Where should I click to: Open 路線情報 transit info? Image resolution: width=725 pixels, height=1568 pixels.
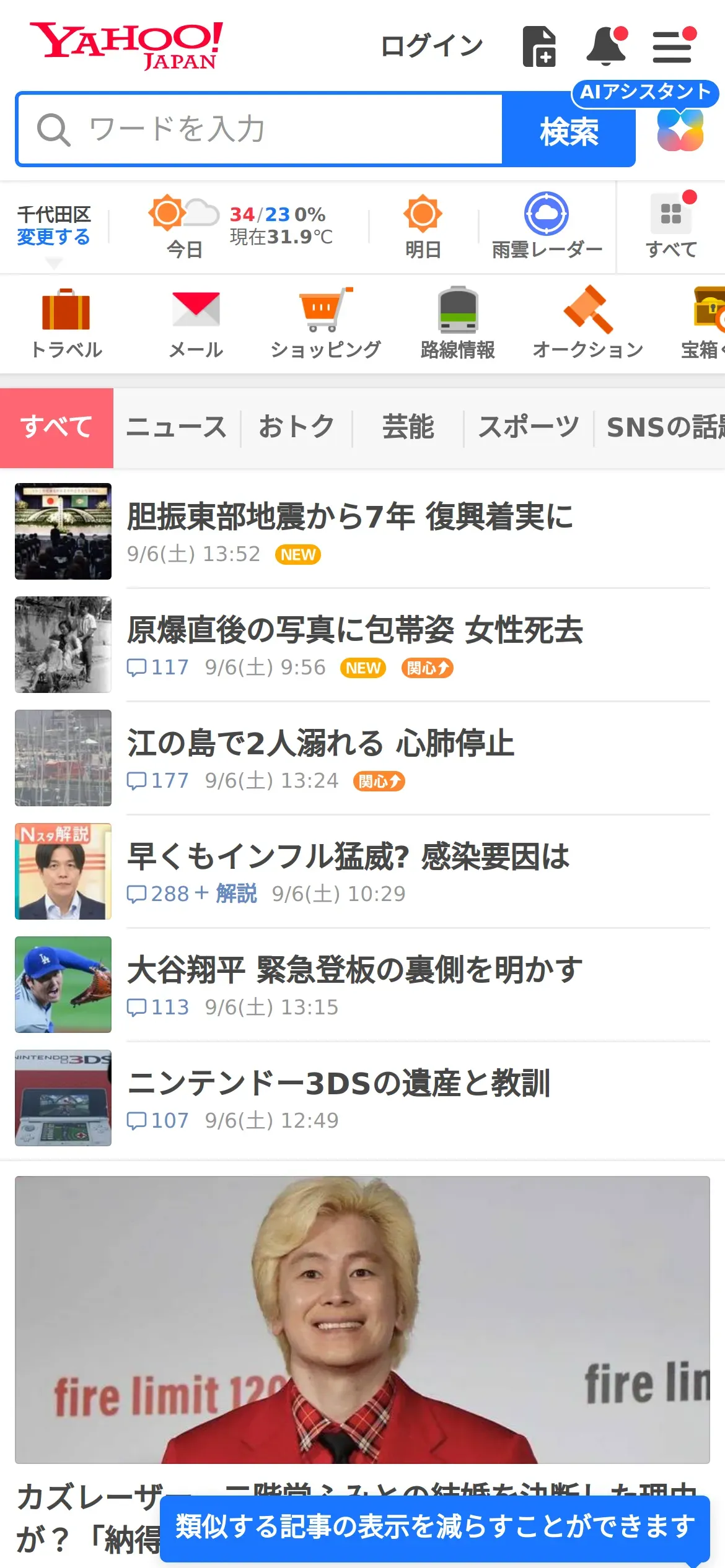click(x=457, y=324)
